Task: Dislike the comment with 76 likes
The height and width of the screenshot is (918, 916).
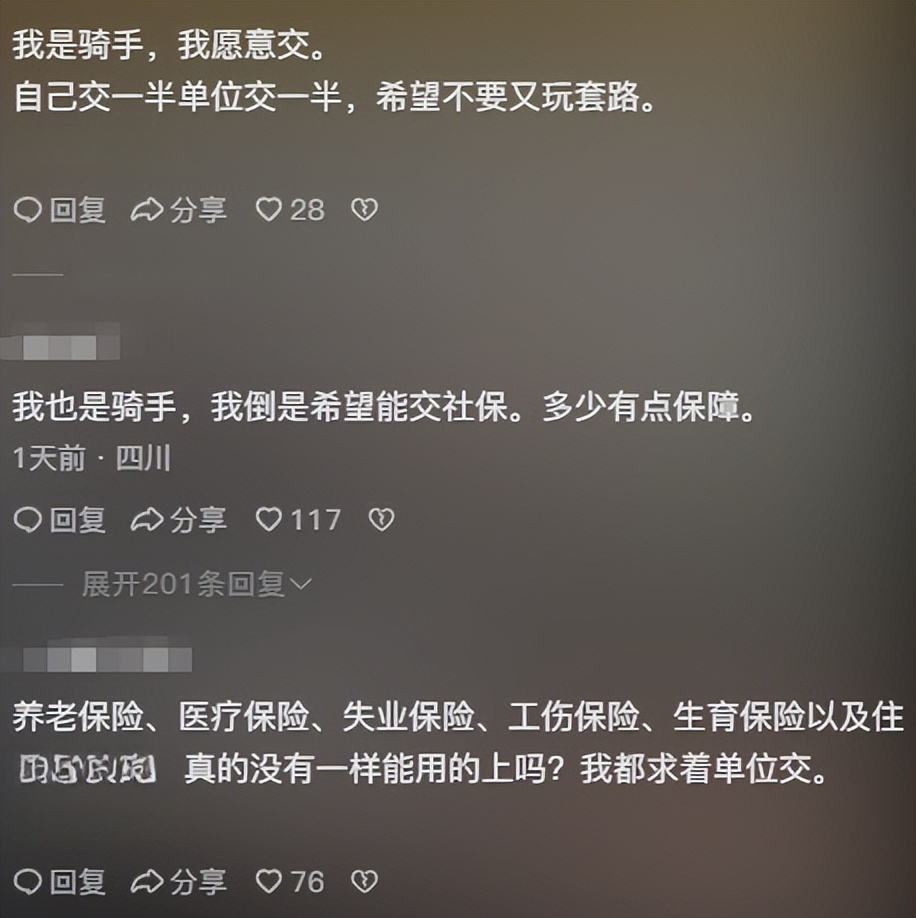Action: [364, 881]
